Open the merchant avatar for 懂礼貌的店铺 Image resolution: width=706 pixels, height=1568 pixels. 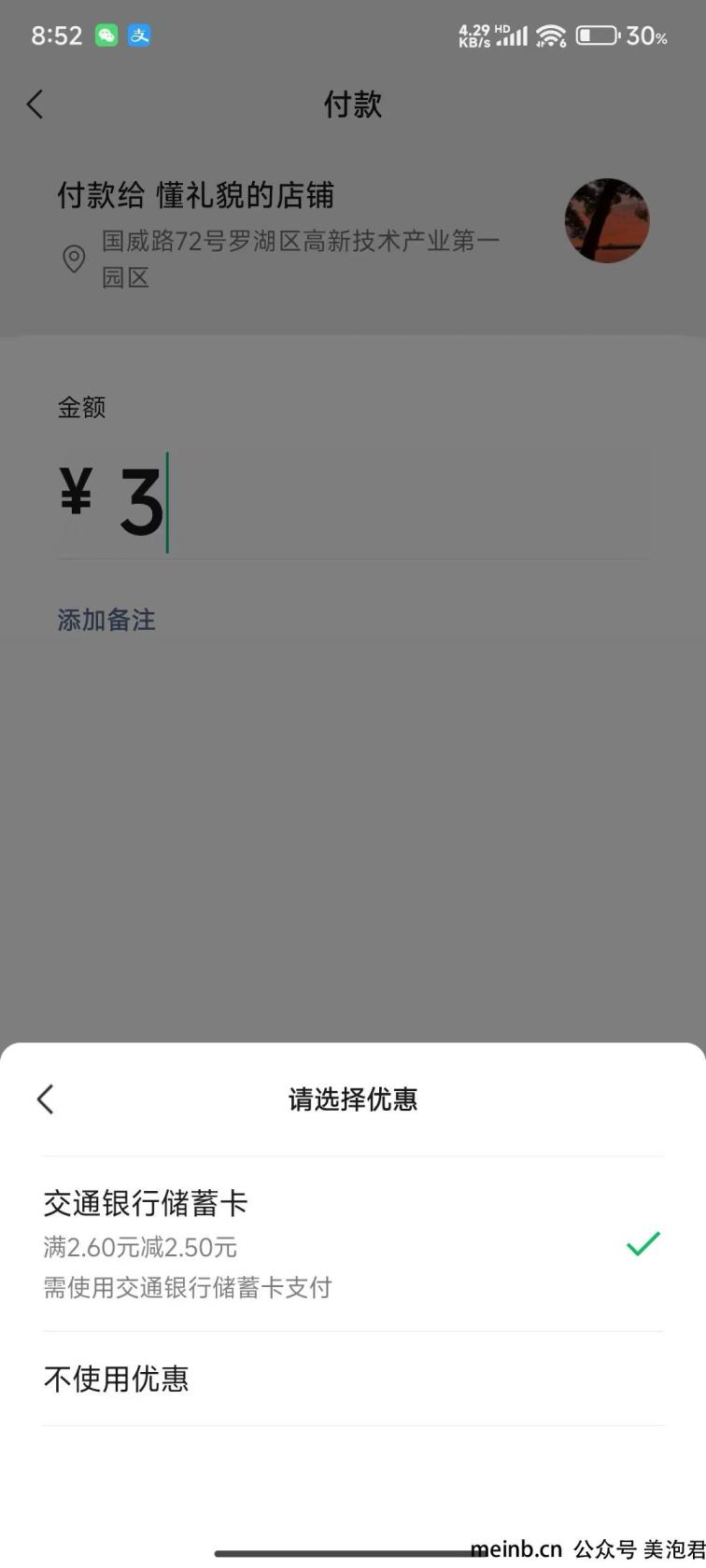point(606,221)
